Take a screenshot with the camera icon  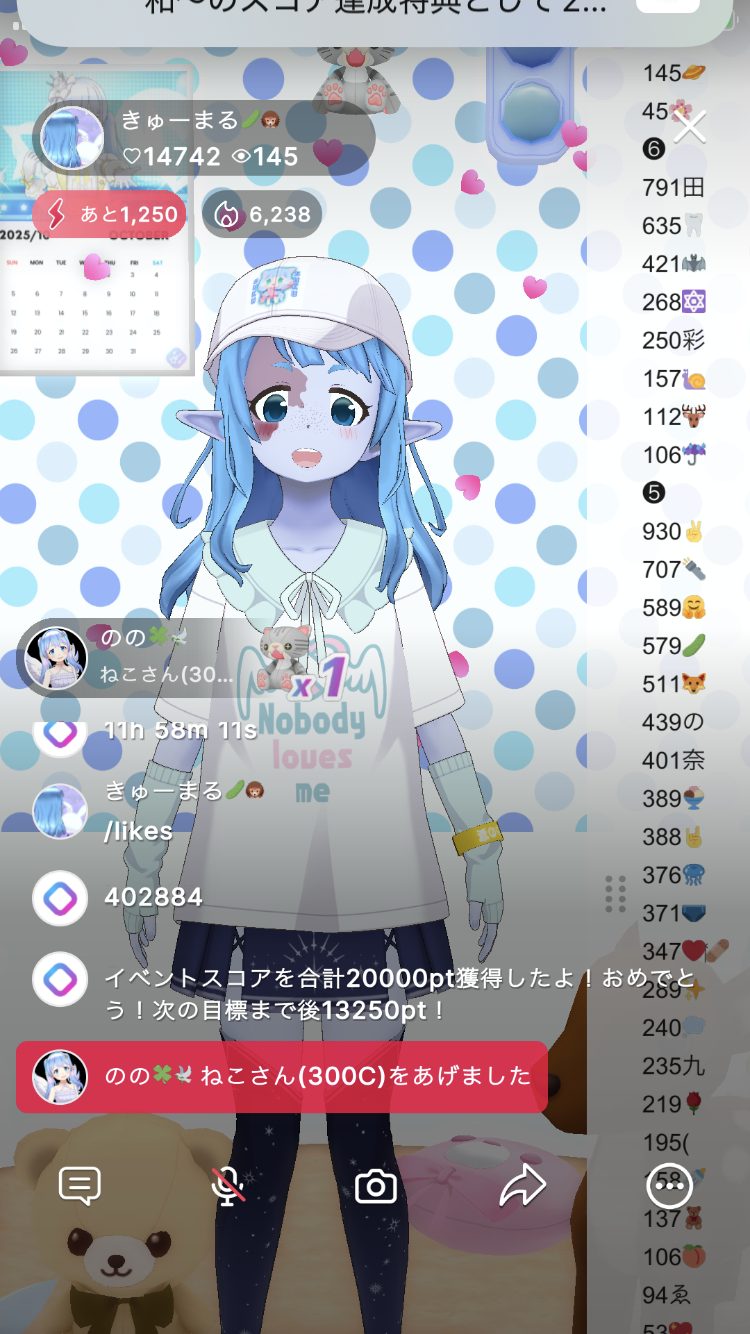(376, 1187)
